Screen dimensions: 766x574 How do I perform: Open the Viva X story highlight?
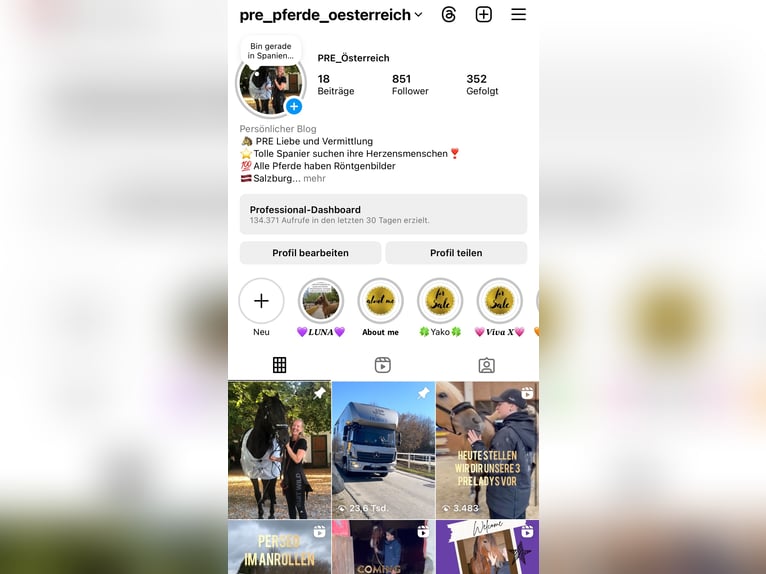(x=499, y=301)
